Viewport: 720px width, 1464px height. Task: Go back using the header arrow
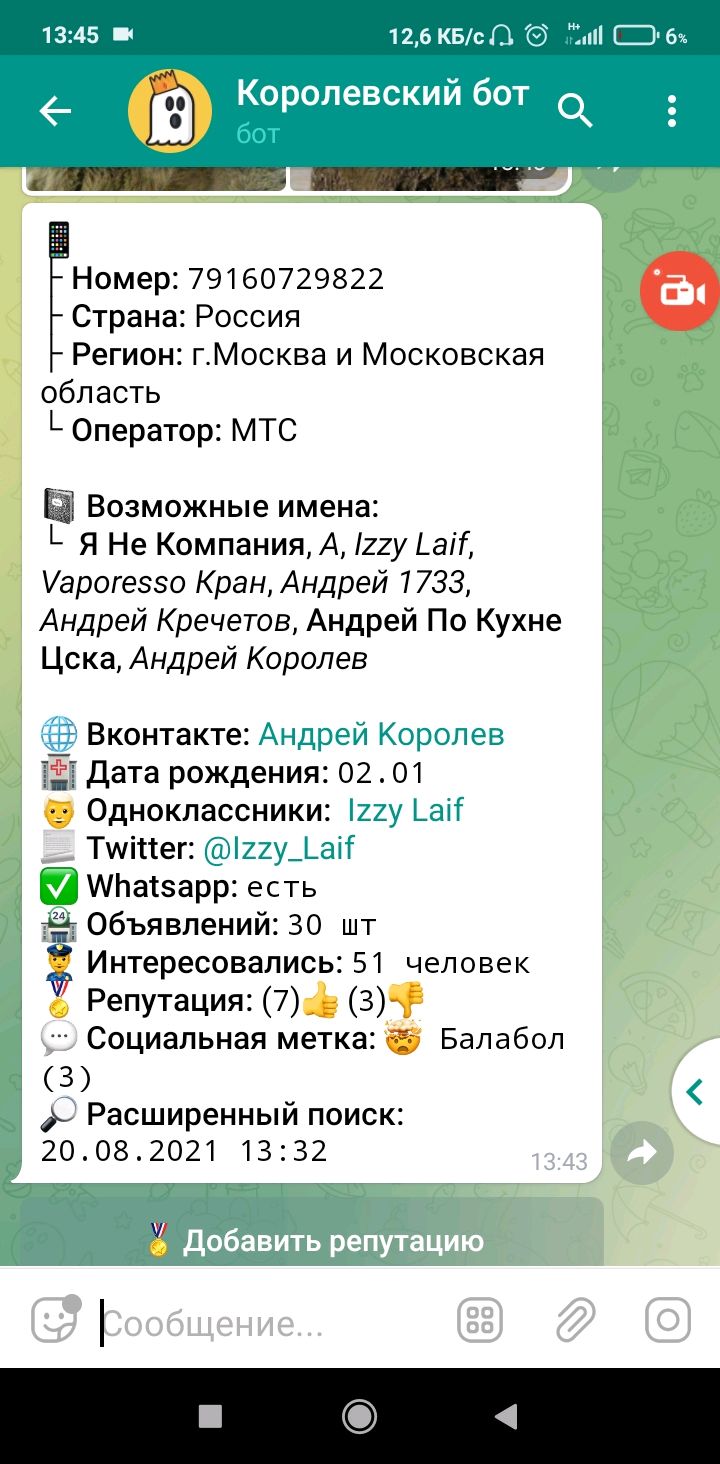coord(55,111)
